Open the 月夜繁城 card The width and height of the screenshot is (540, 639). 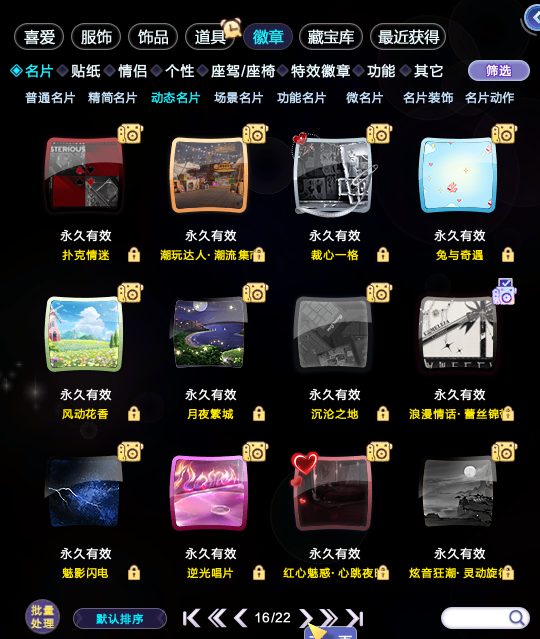coord(209,334)
